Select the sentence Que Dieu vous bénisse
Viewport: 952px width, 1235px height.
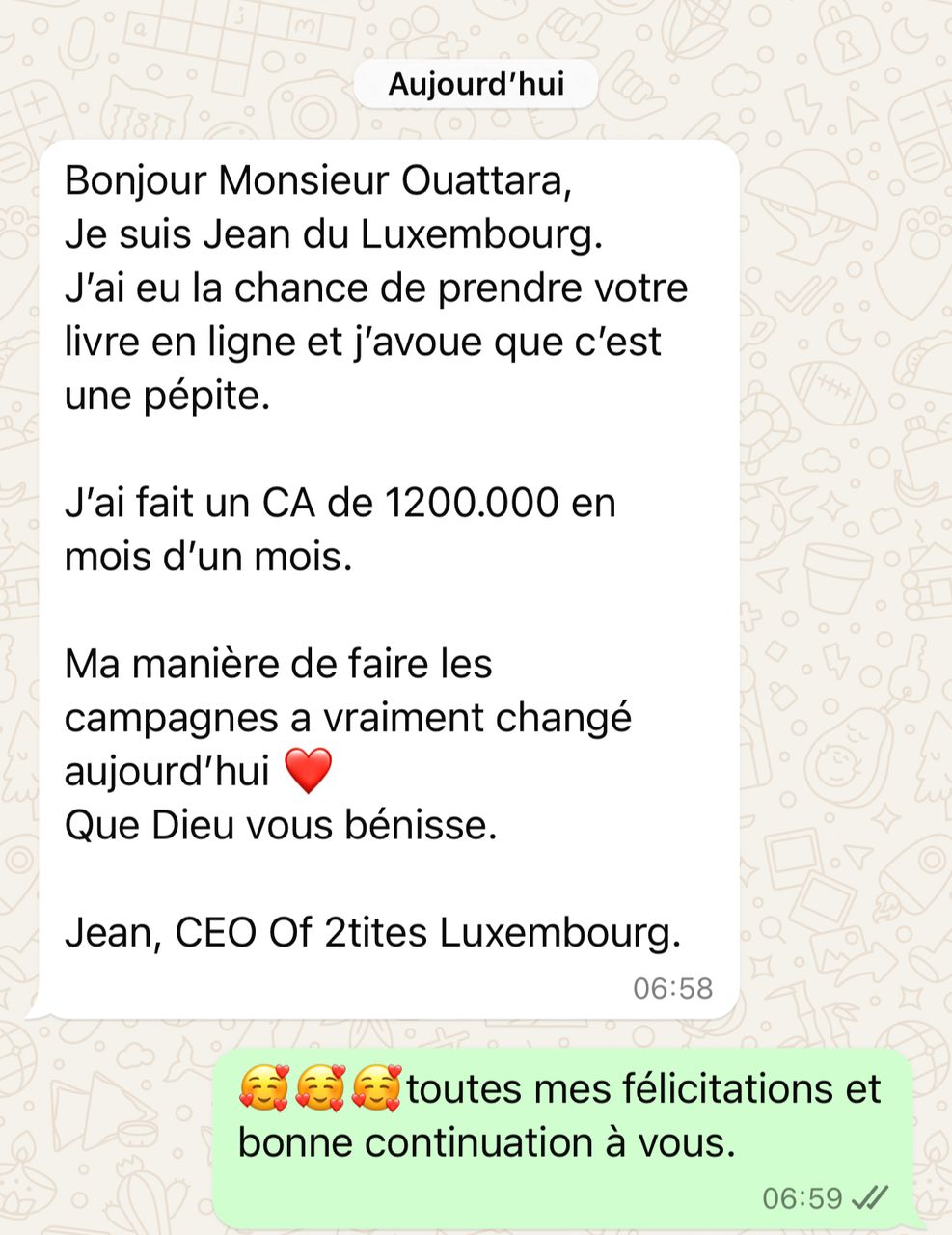pyautogui.click(x=279, y=825)
